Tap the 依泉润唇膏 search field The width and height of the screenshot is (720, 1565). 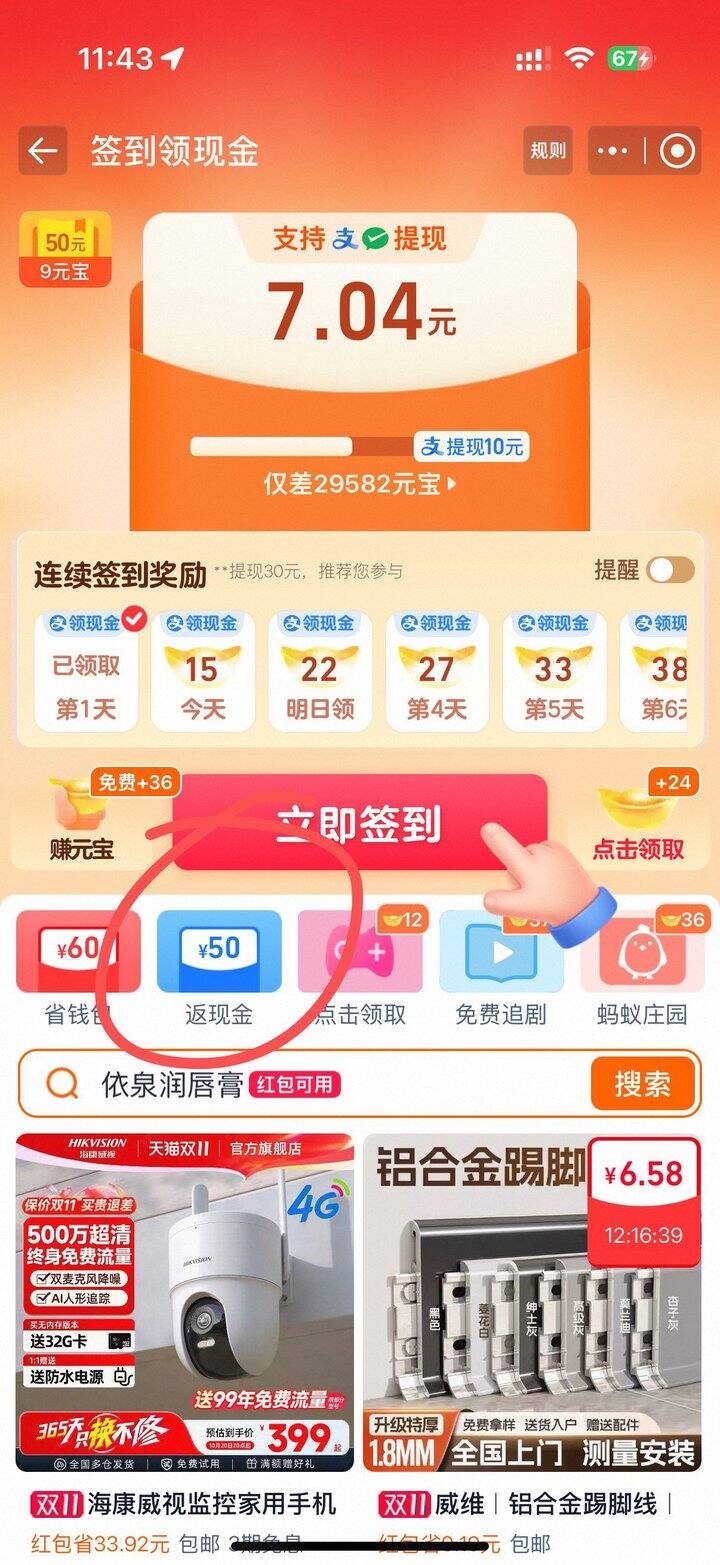(300, 1084)
